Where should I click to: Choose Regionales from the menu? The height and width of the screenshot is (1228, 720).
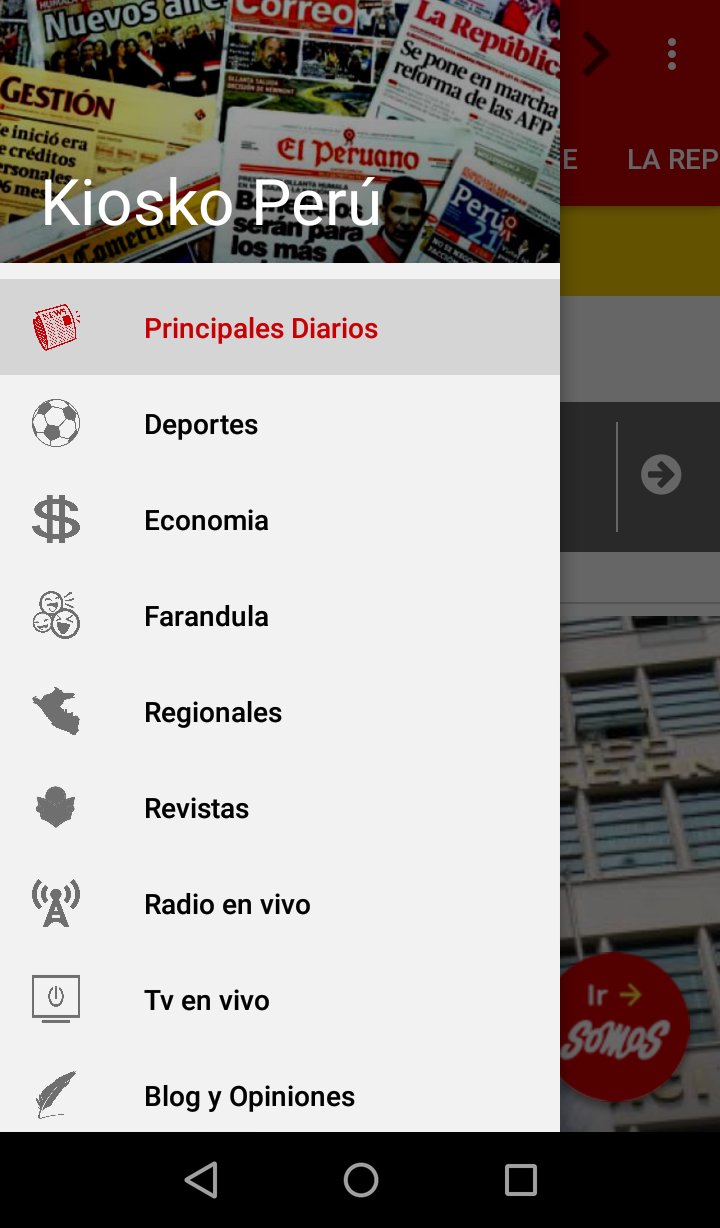tap(213, 712)
